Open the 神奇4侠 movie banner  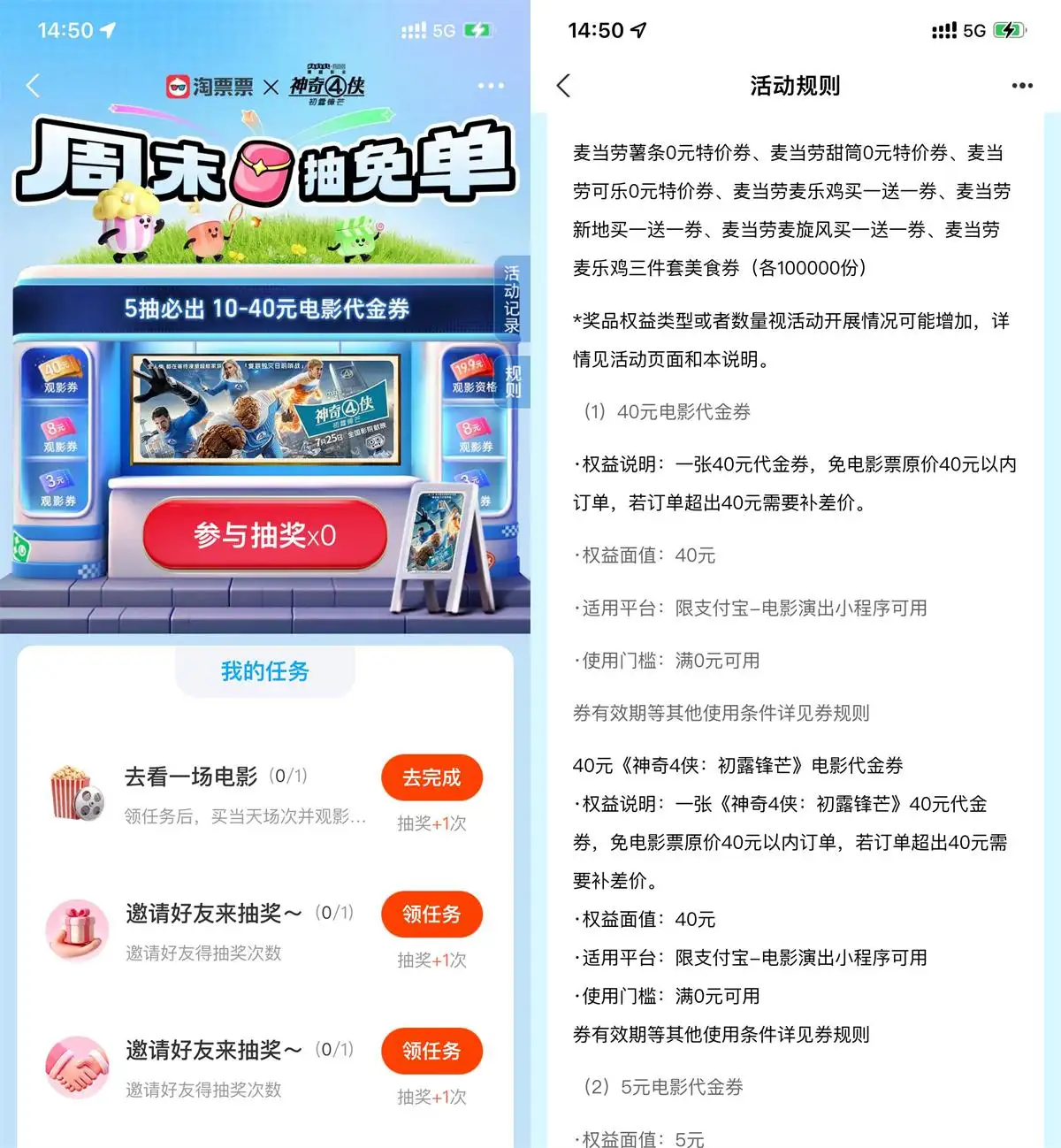point(265,409)
